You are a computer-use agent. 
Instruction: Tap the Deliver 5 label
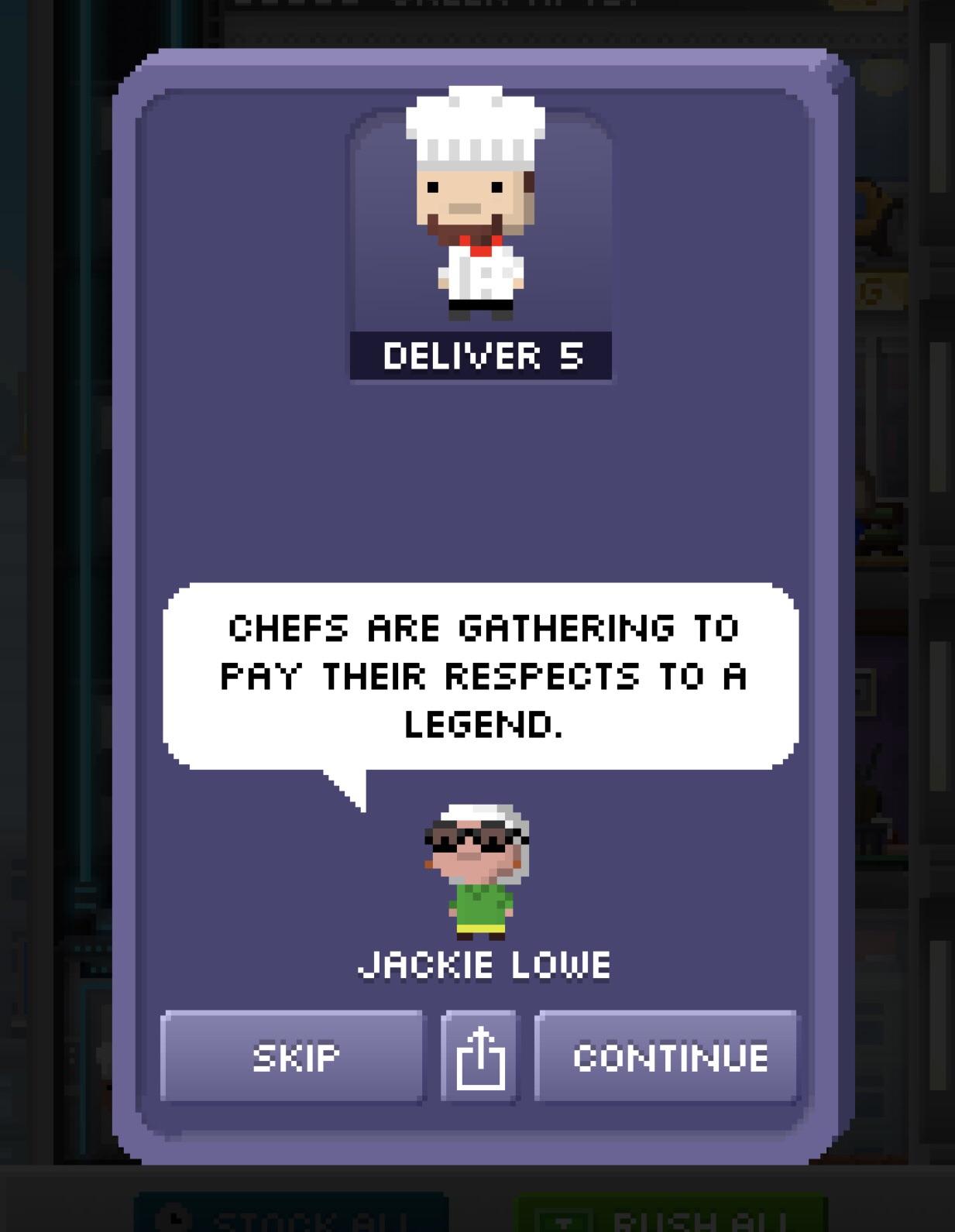click(479, 358)
